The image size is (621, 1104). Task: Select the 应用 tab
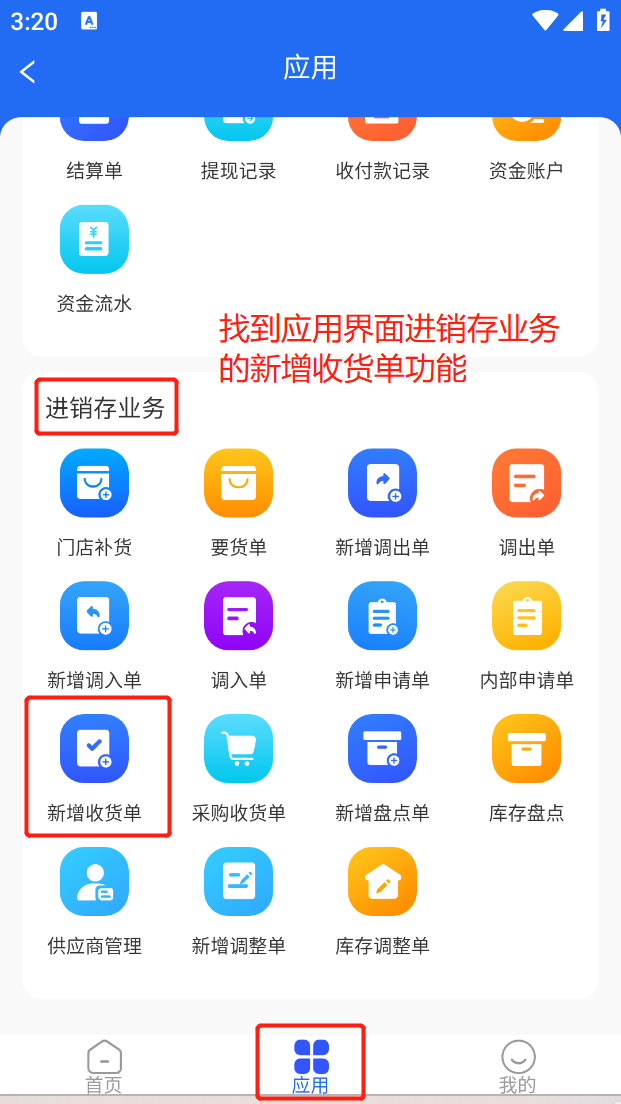click(310, 1066)
